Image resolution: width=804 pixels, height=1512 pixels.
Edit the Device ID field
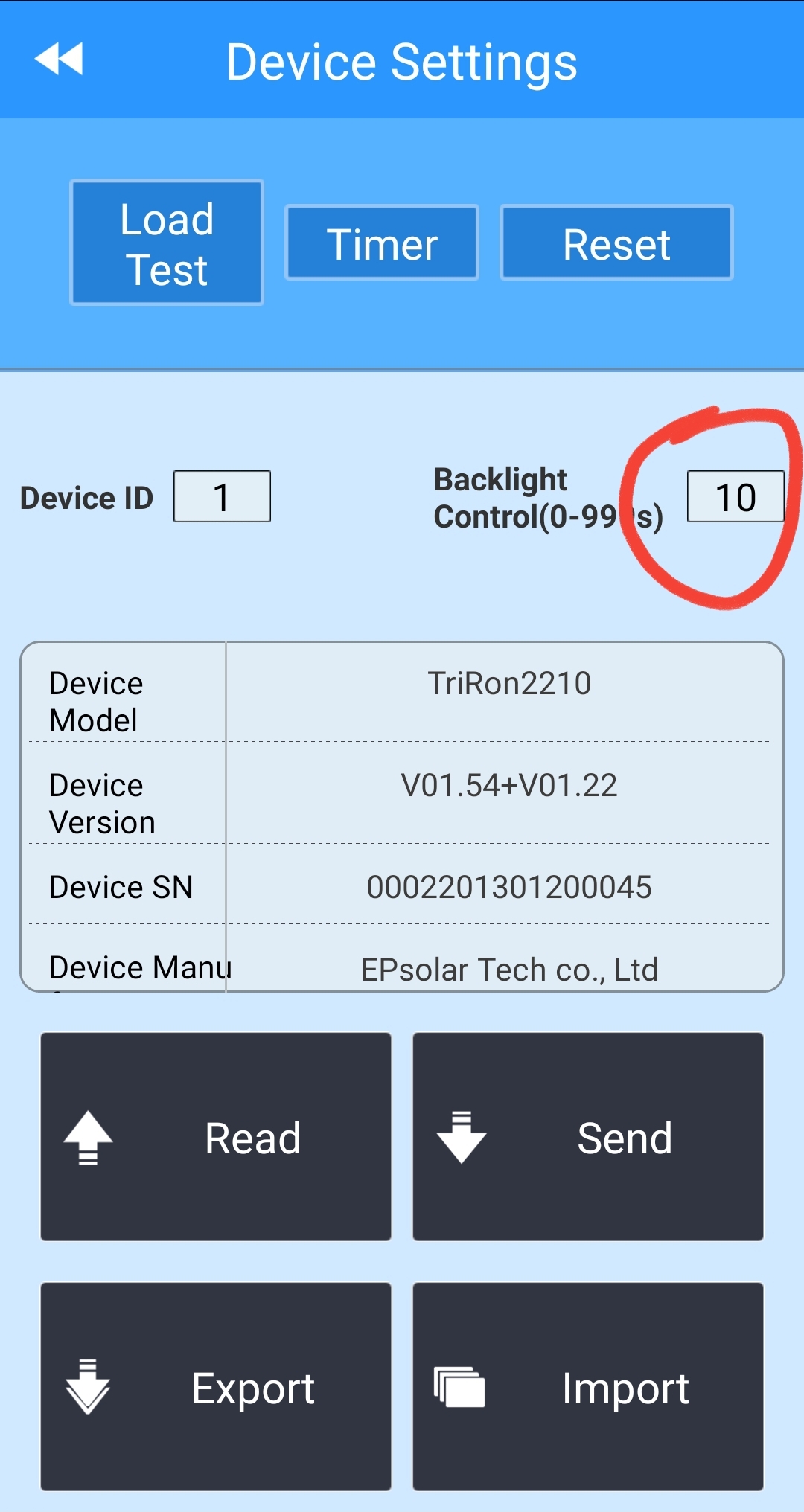pos(222,497)
